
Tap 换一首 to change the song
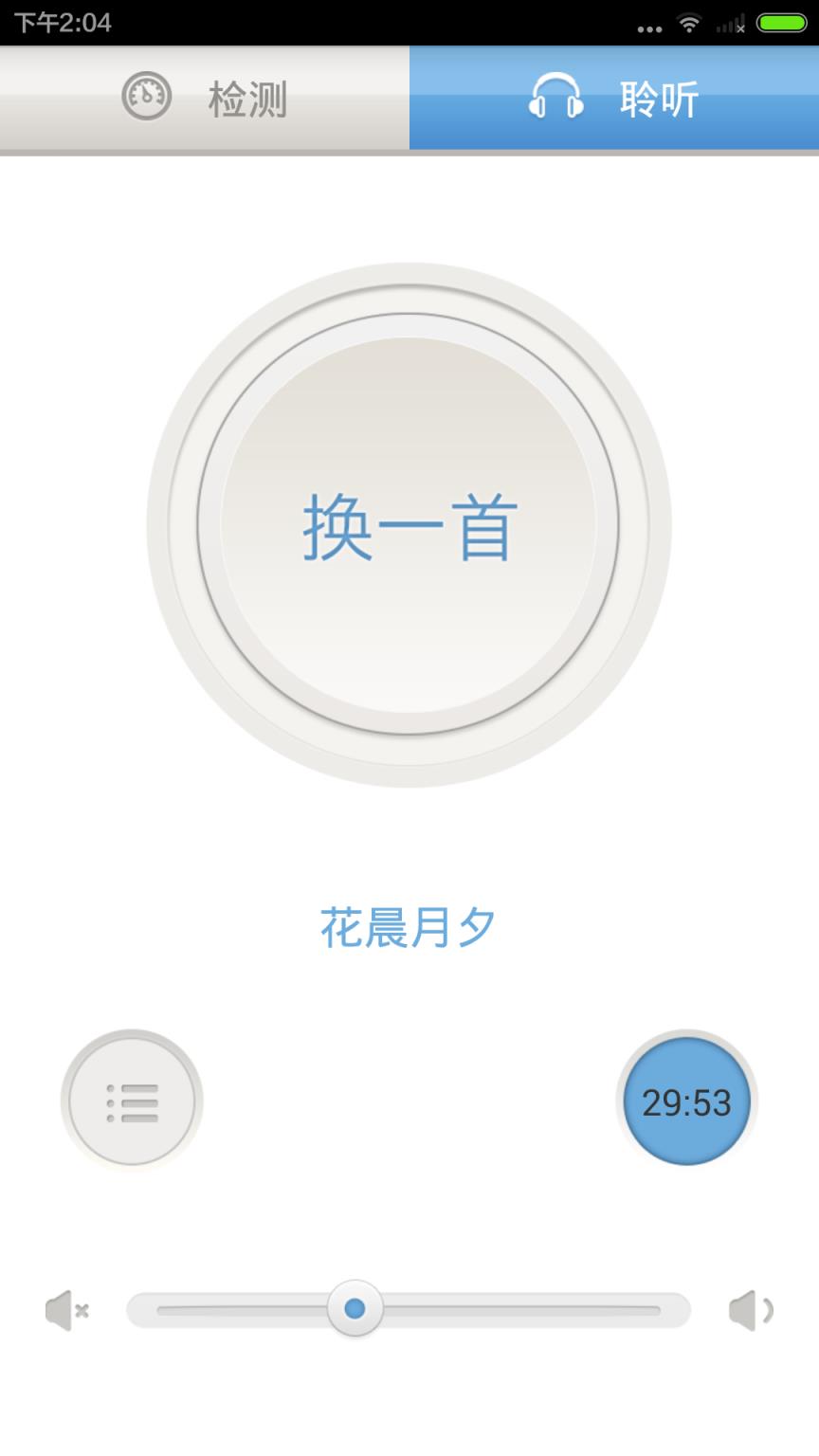tap(409, 527)
